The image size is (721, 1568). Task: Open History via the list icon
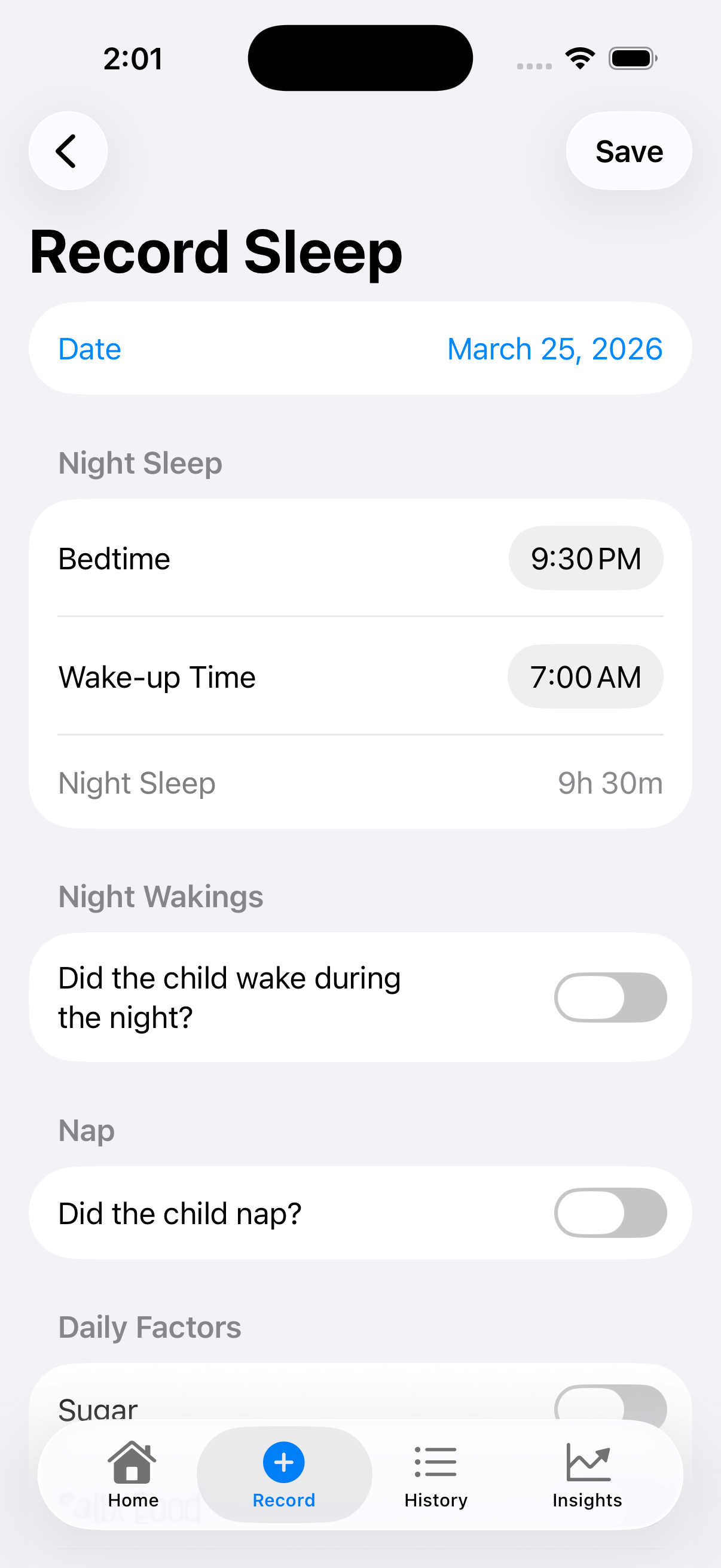pos(435,1462)
